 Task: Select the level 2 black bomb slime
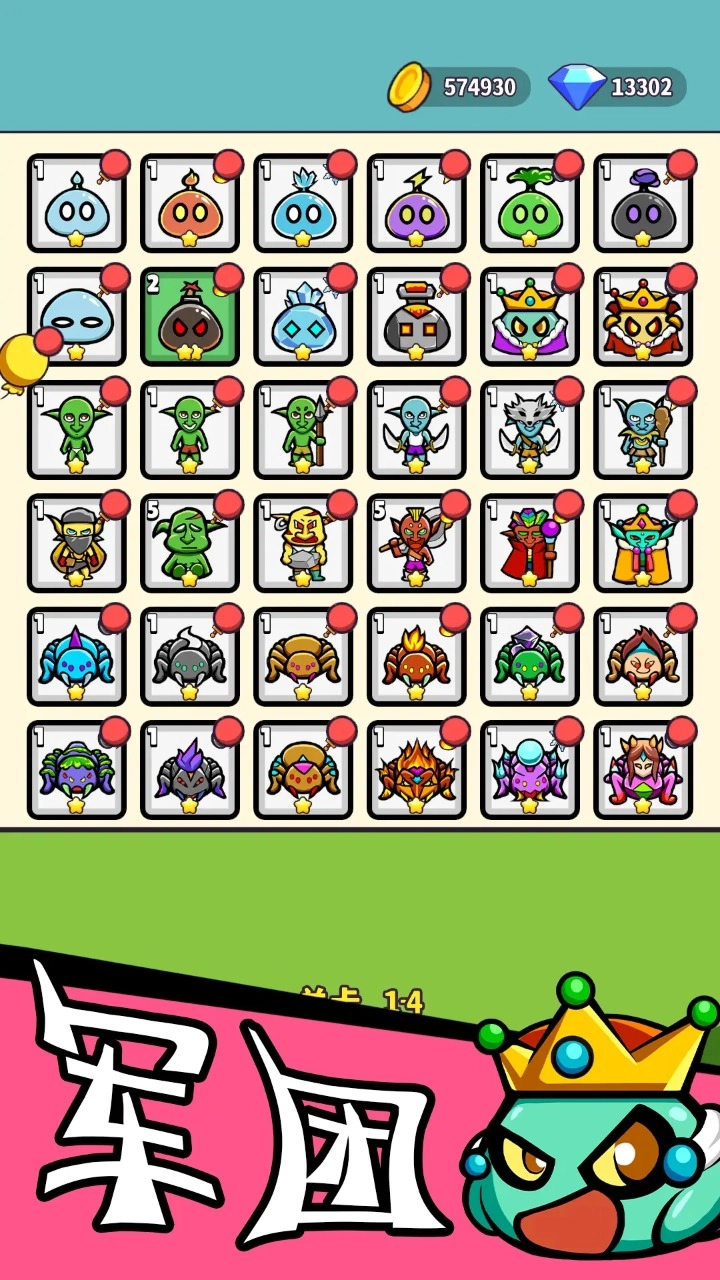(x=189, y=316)
